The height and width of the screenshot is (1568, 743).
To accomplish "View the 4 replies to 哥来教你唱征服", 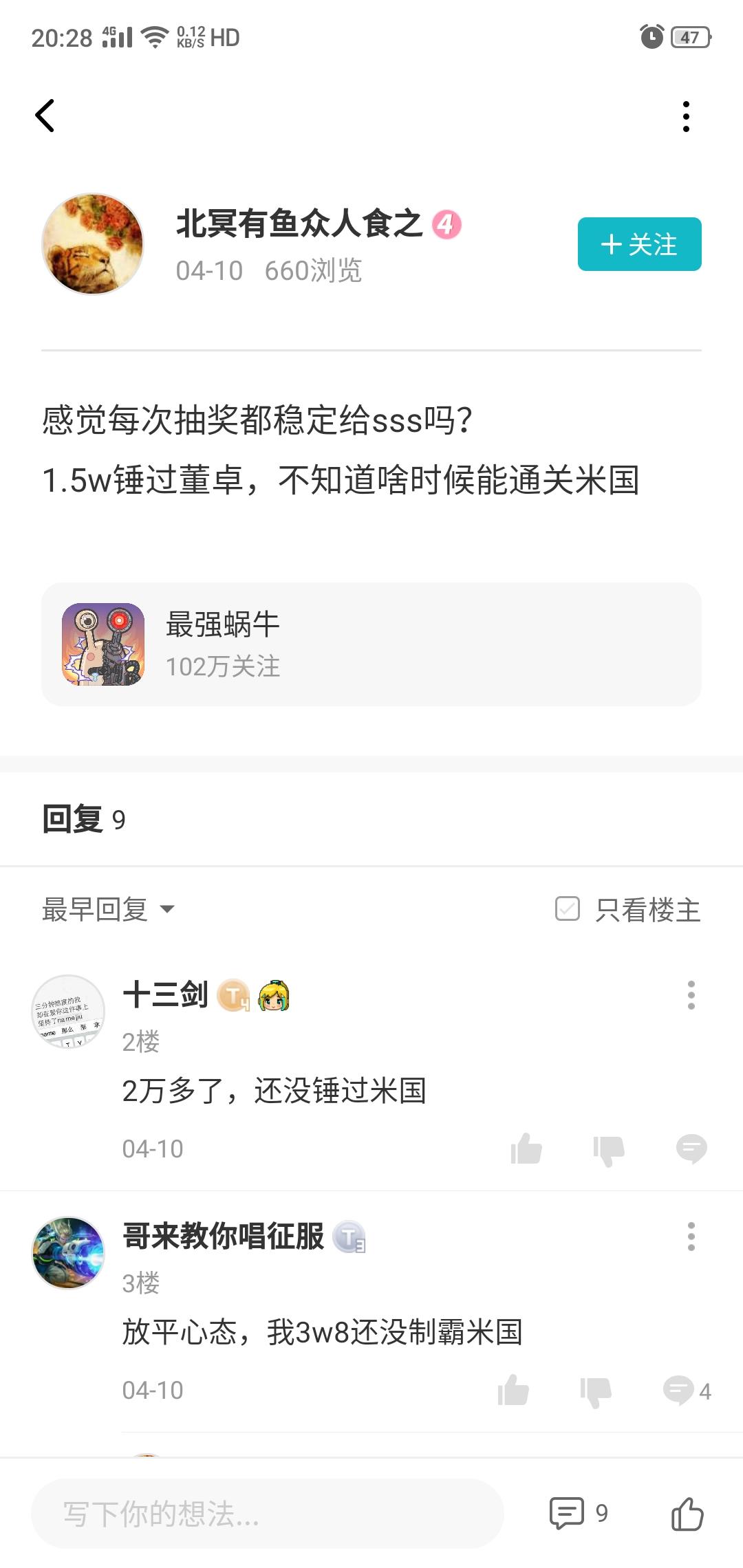I will 686,1390.
